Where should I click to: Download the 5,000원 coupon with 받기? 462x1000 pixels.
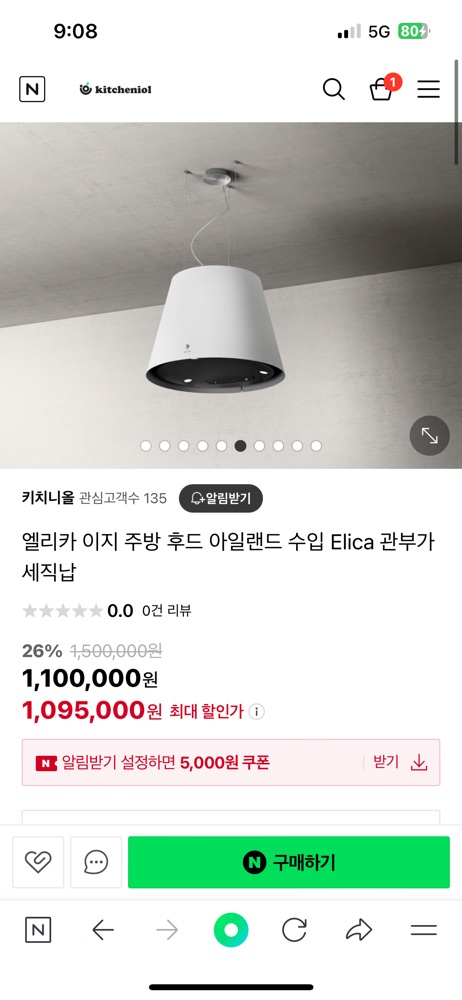coord(400,762)
